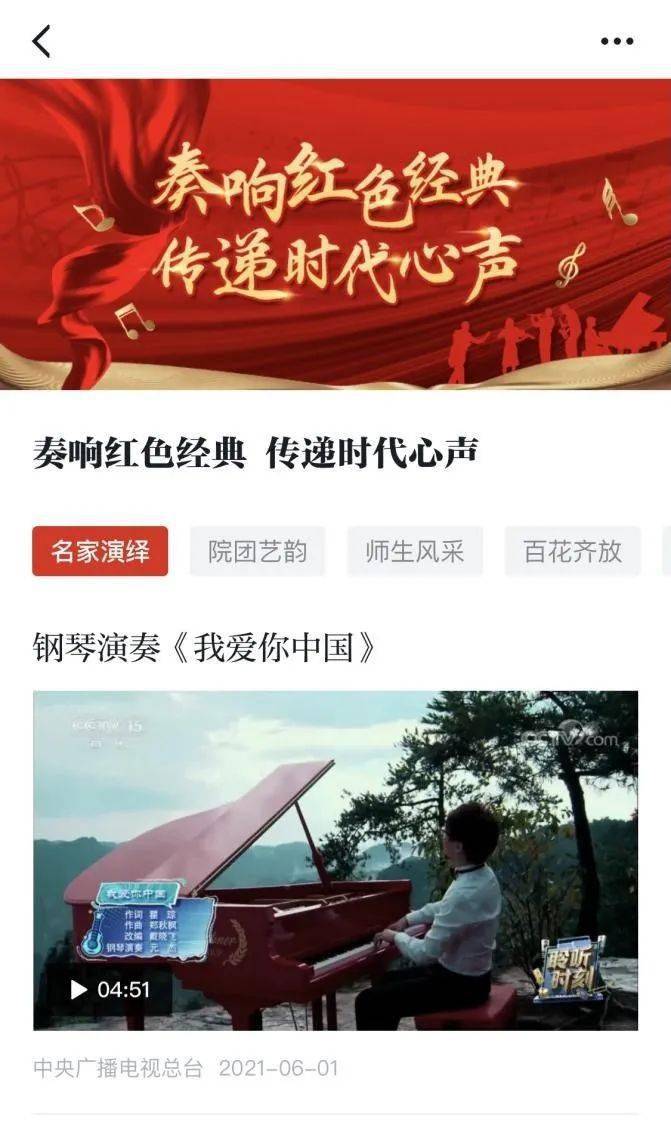The width and height of the screenshot is (671, 1121).
Task: Go back using the top-left arrow
Action: point(41,41)
